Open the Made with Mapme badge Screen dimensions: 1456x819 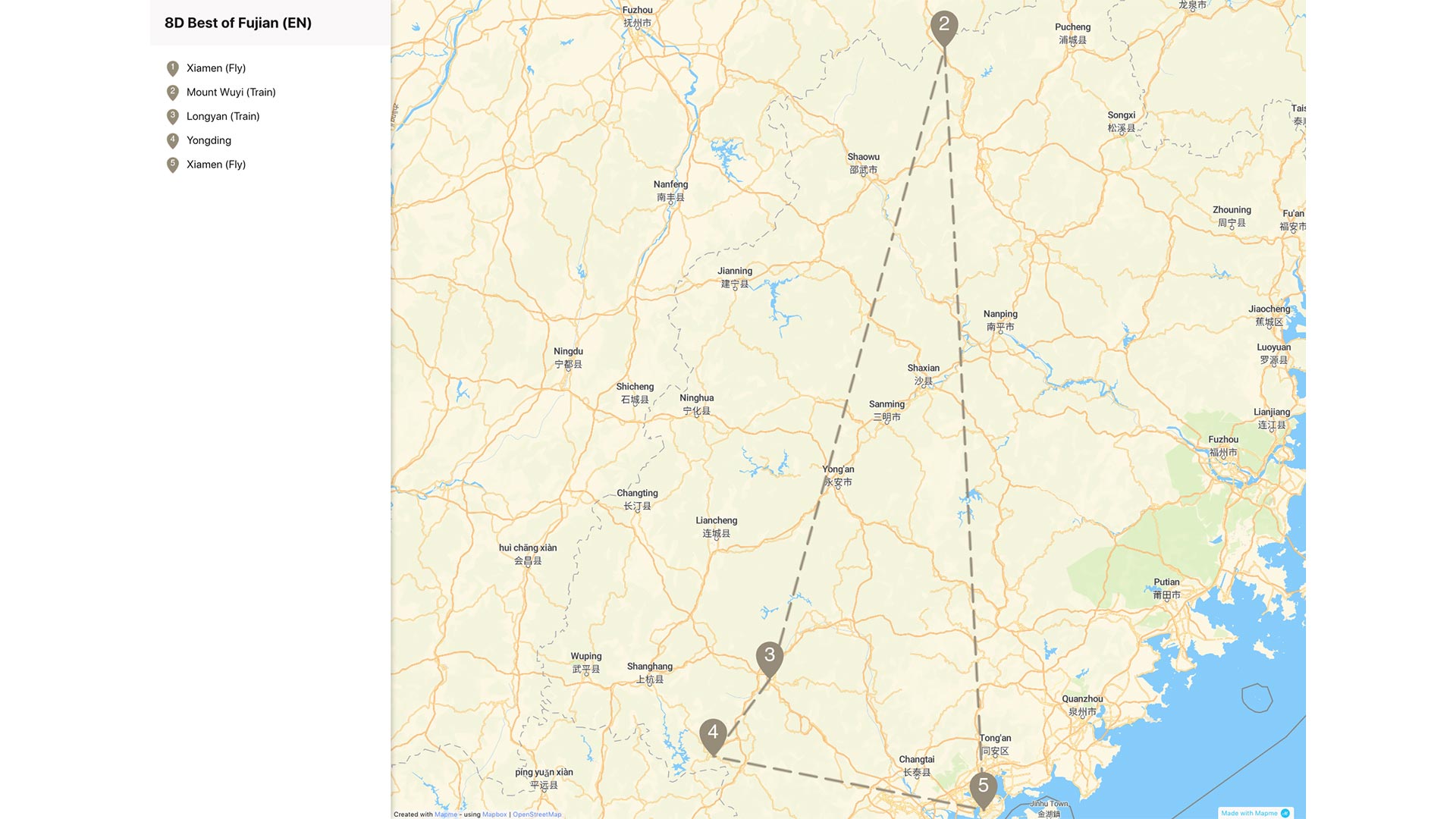coord(1254,813)
